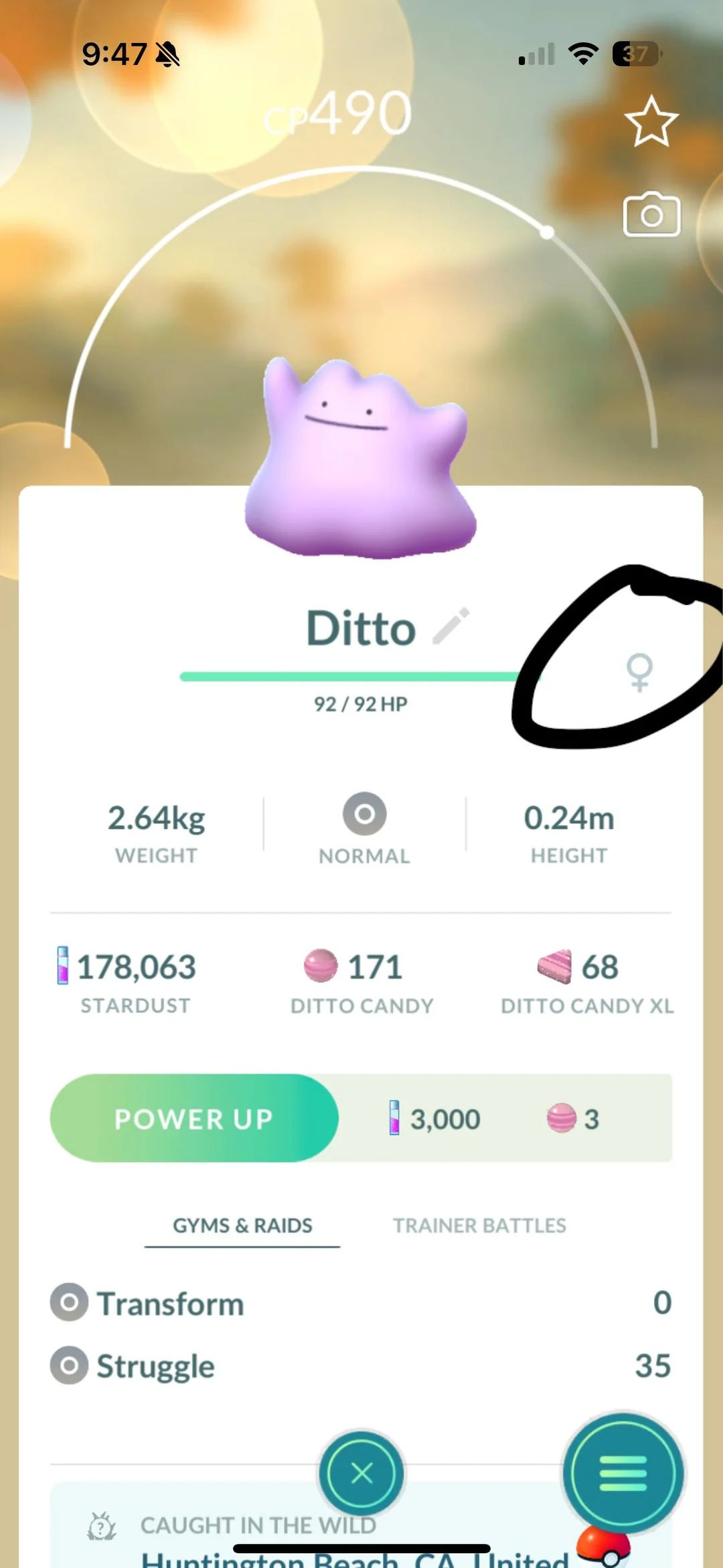
Task: Close the Pokémon details screen
Action: (x=361, y=1473)
